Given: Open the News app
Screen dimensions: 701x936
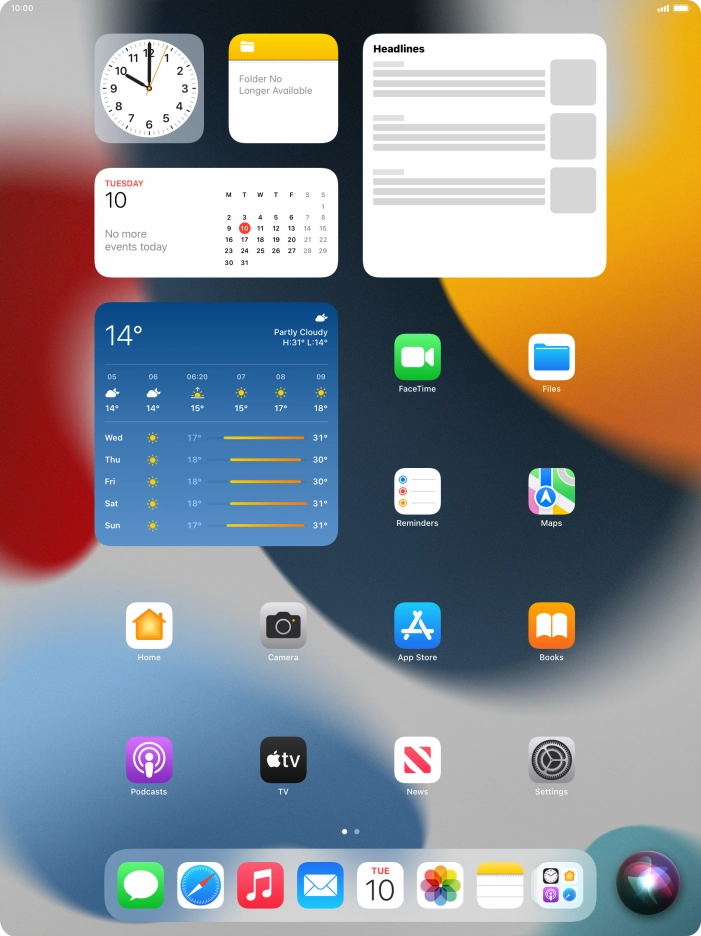Looking at the screenshot, I should tap(417, 760).
